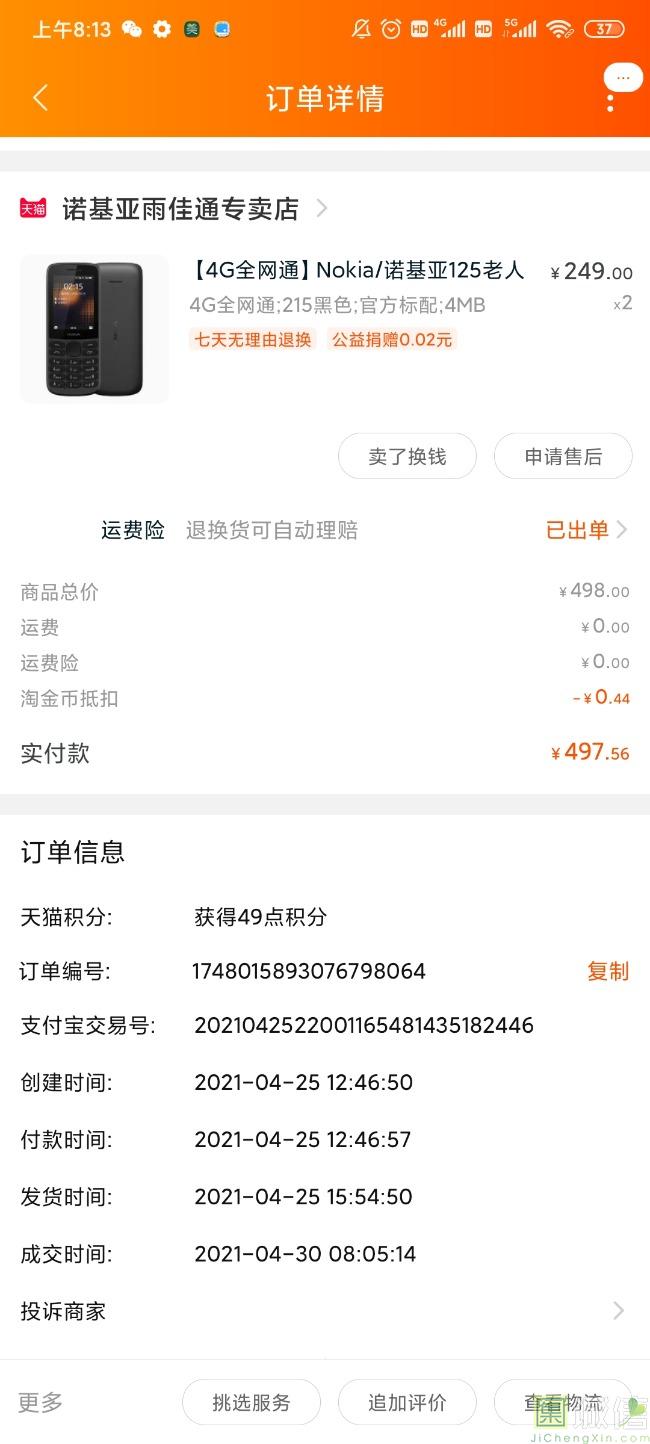Open 运费险 insurance details
Image resolution: width=650 pixels, height=1444 pixels.
click(587, 530)
